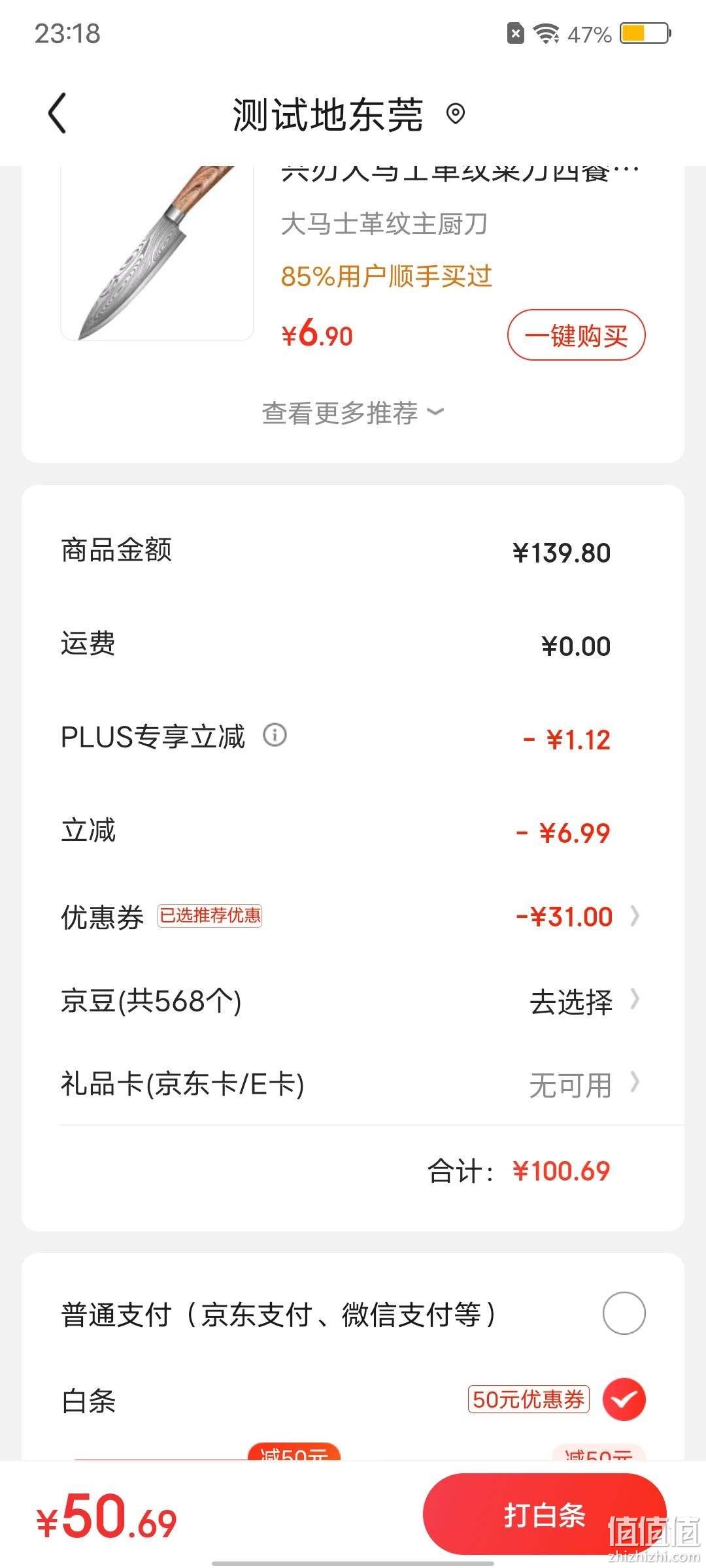
Task: Toggle the 白条 payment option
Action: pos(624,1399)
